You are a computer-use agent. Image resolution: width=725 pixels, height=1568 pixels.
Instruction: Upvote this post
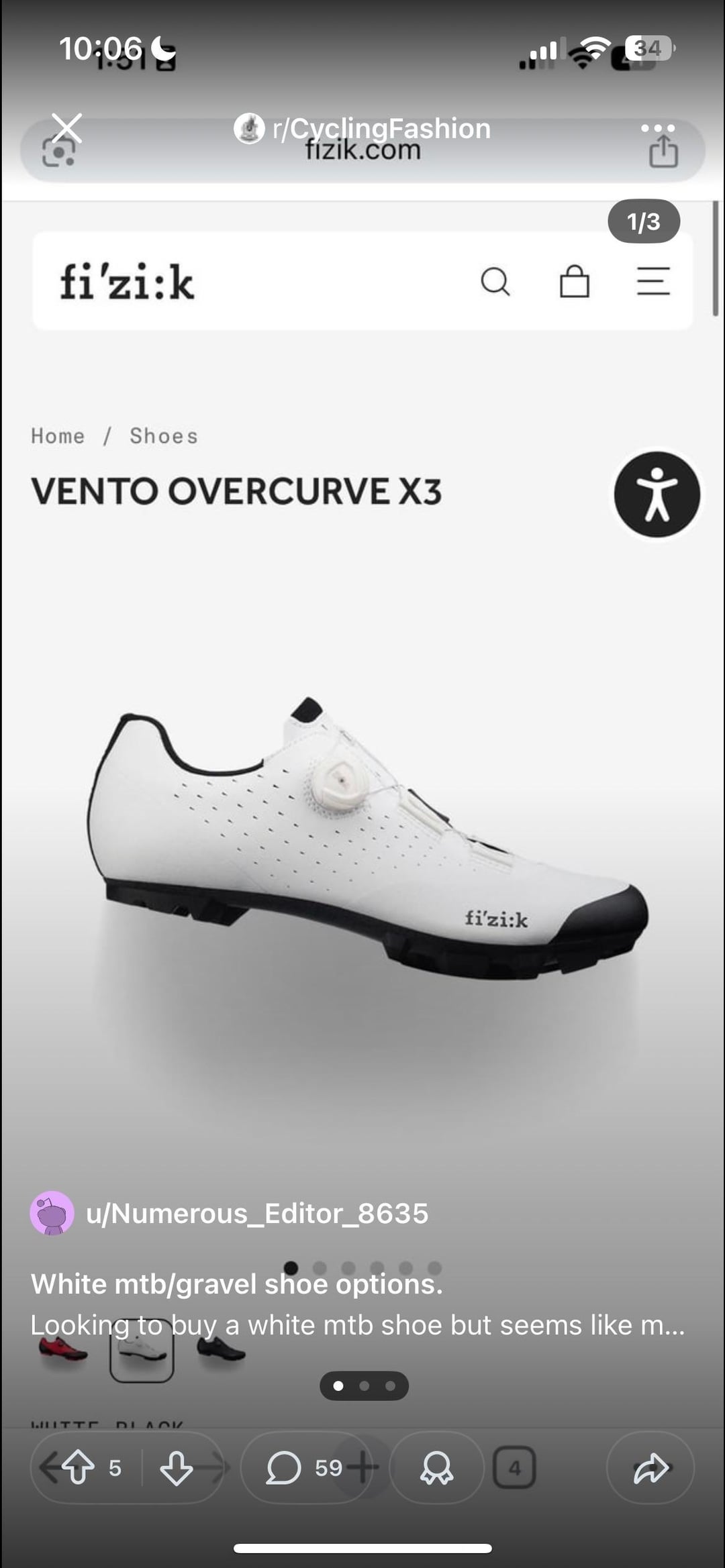coord(79,1467)
